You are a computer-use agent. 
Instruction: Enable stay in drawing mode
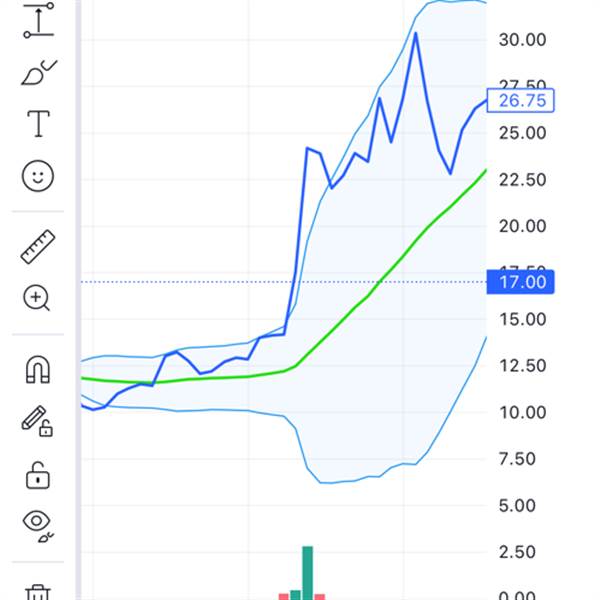38,421
